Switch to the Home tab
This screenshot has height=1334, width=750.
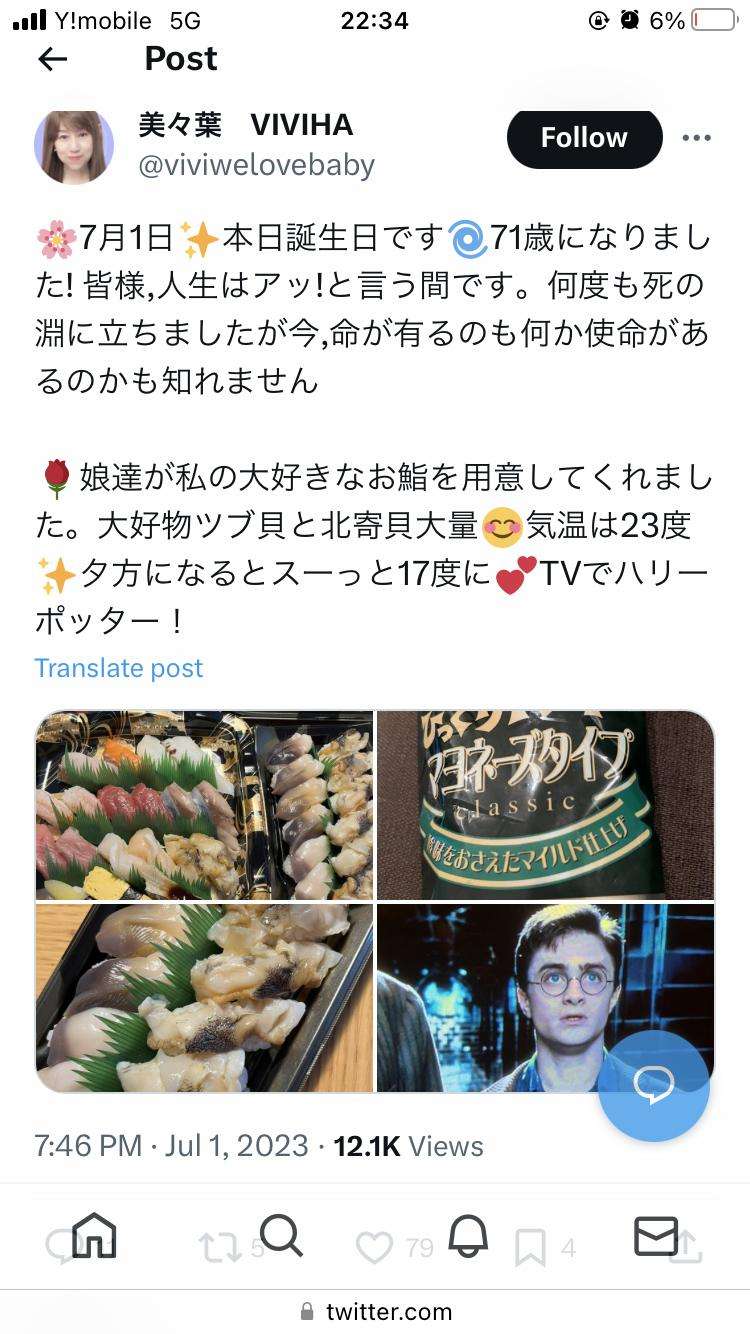[94, 1237]
